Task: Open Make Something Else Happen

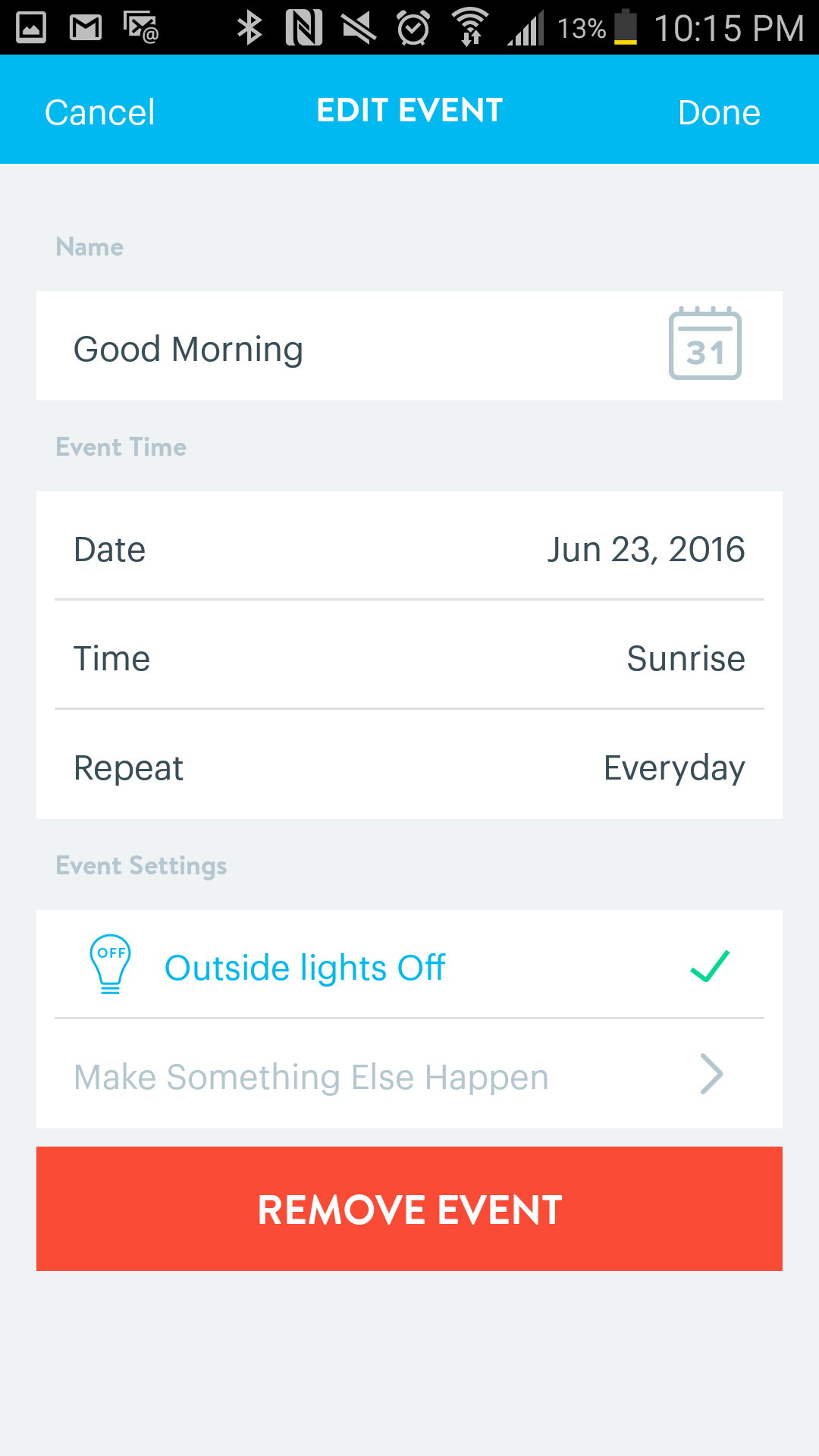Action: (x=409, y=1076)
